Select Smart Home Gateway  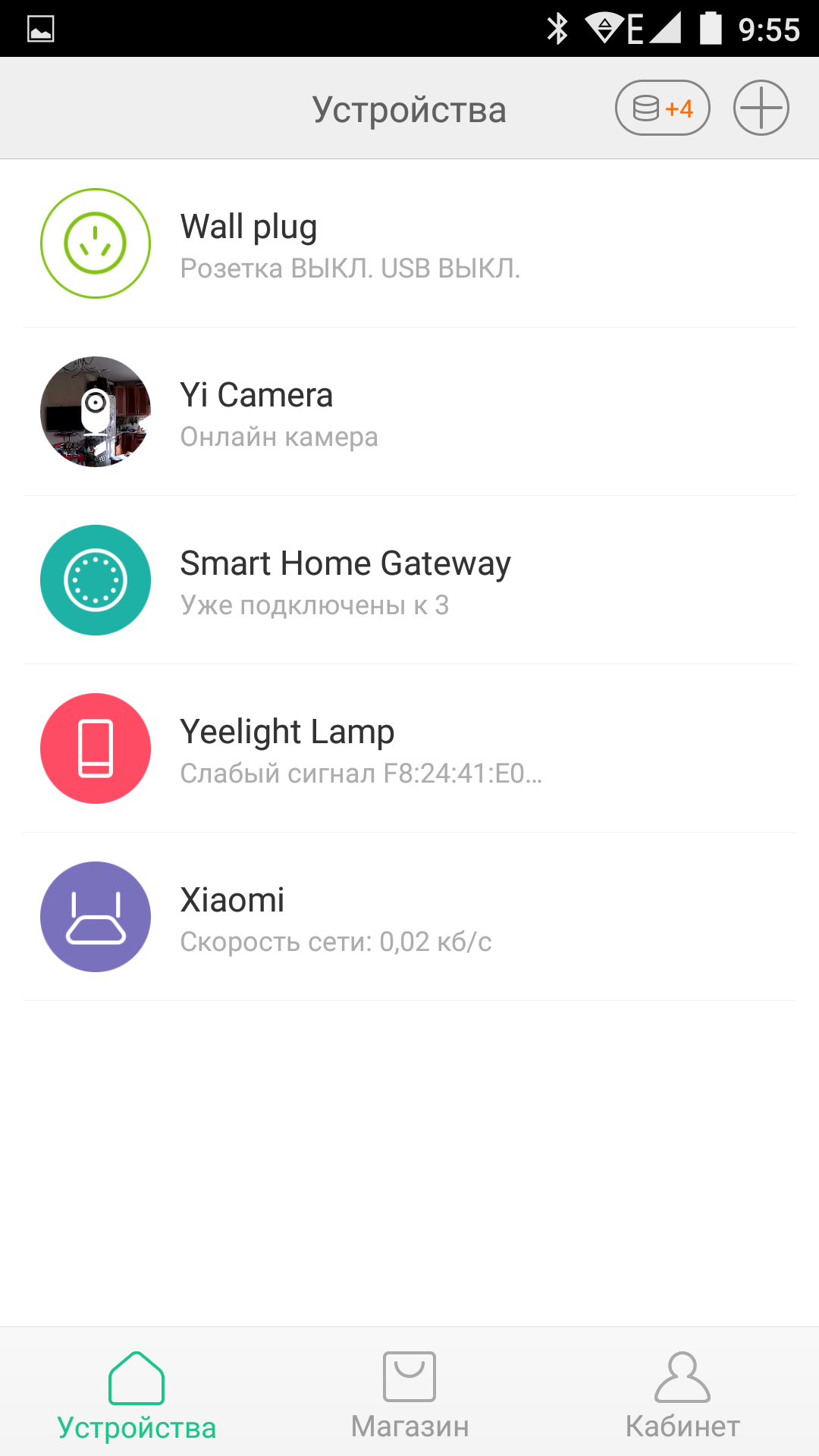tap(409, 581)
